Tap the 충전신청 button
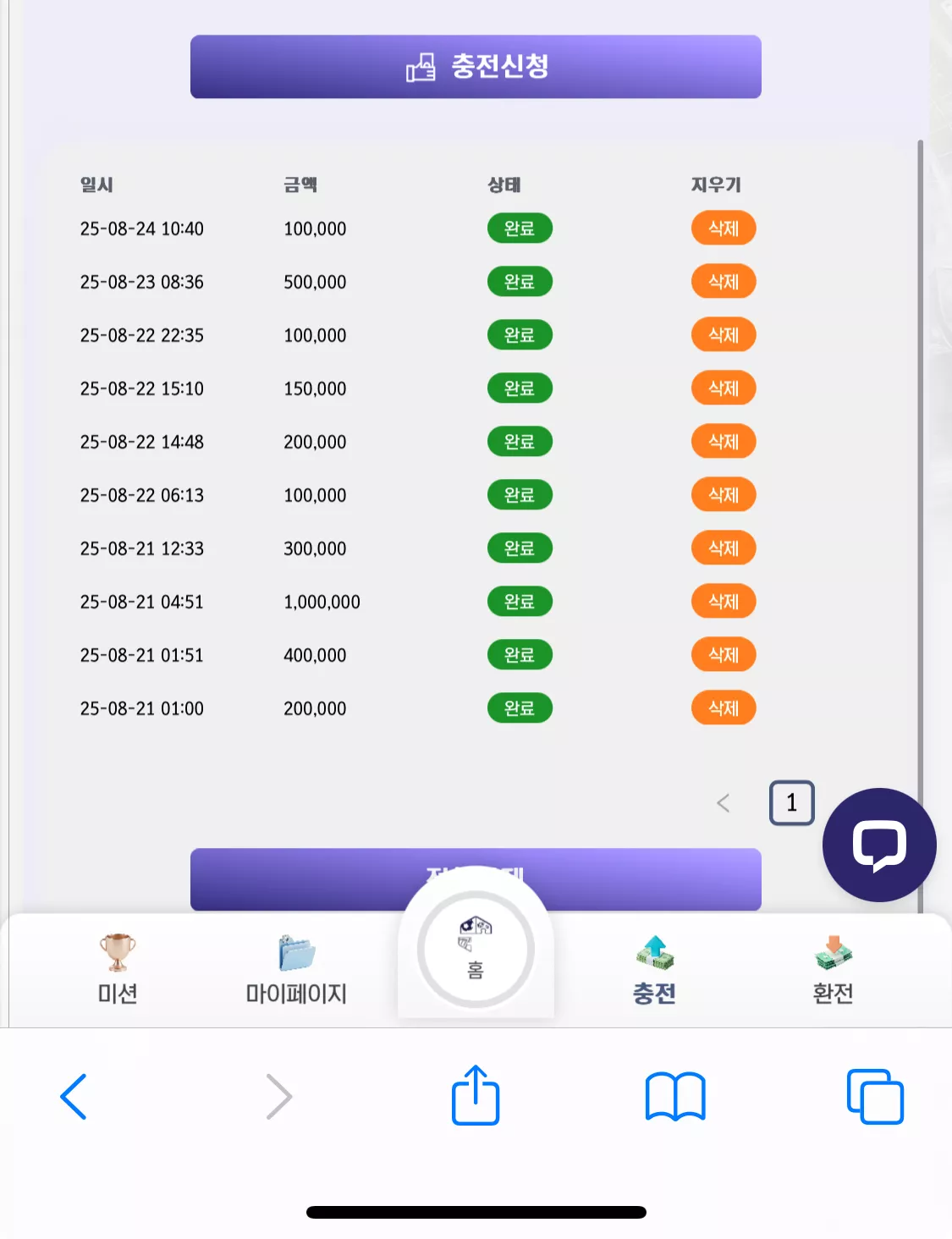Viewport: 952px width, 1239px height. [476, 67]
